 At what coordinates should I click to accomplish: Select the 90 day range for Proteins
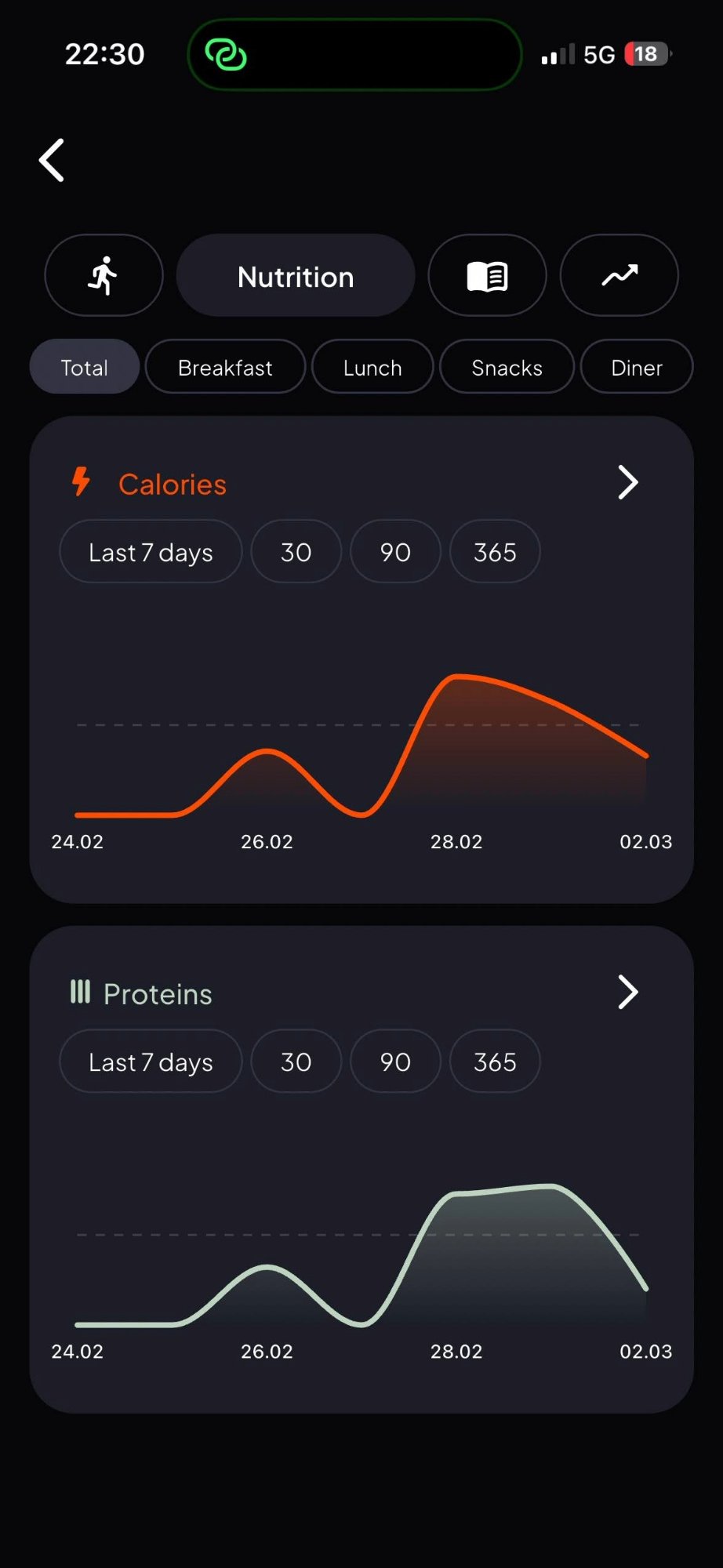click(x=395, y=1061)
